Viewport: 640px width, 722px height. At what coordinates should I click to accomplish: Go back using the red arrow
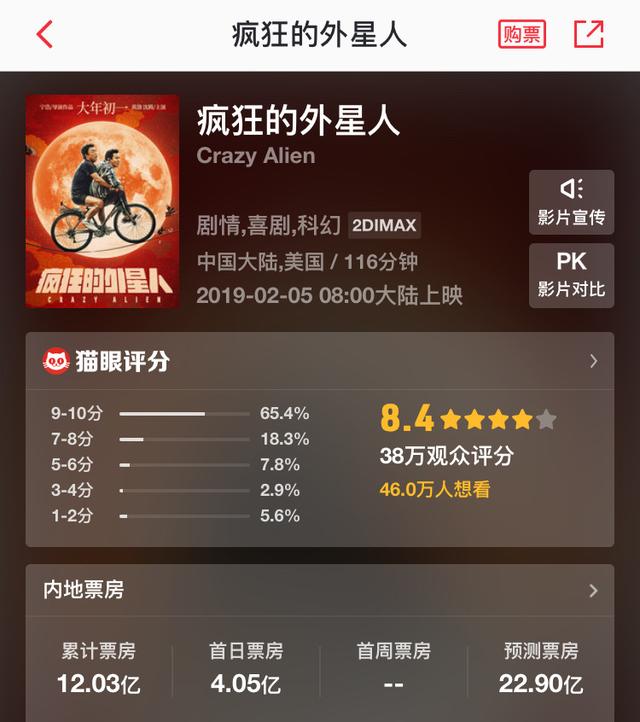[x=44, y=34]
